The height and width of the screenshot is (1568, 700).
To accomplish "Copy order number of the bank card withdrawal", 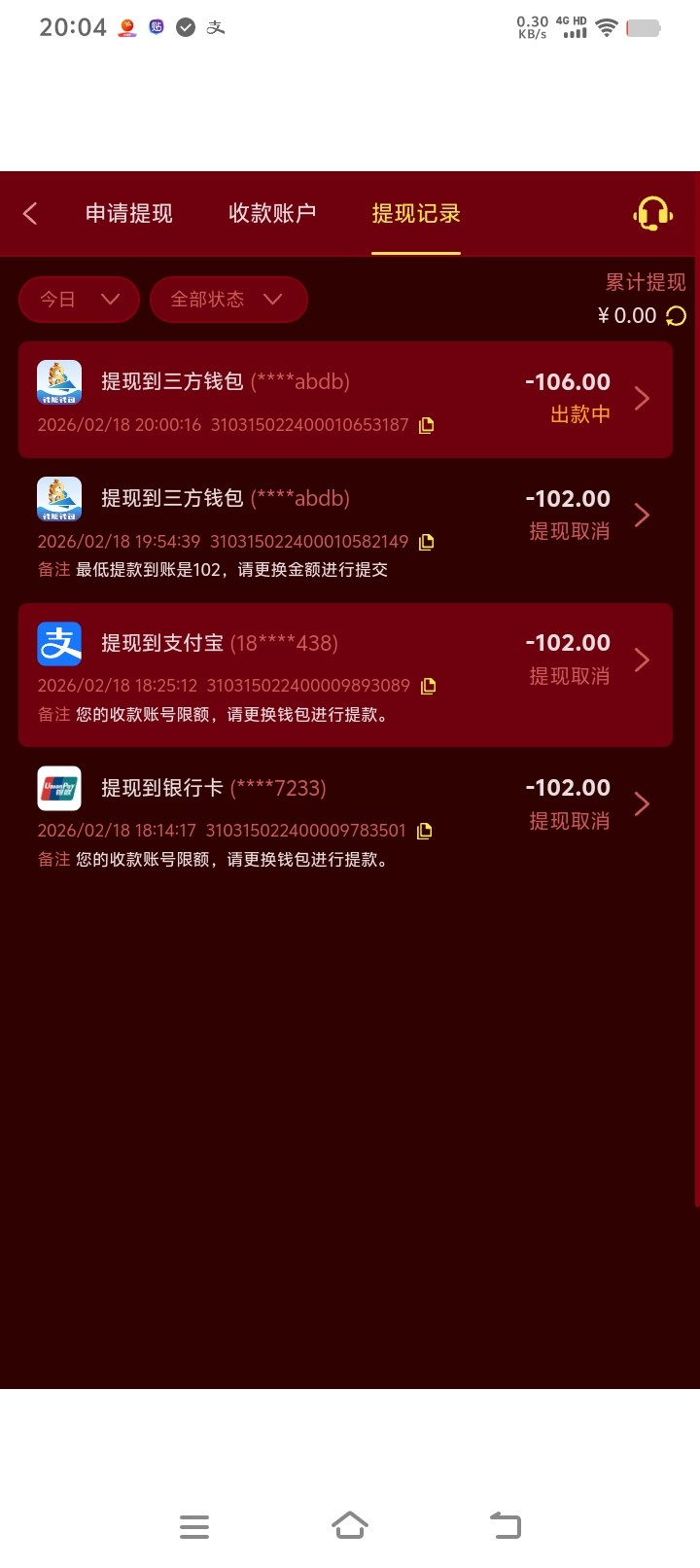I will [423, 830].
